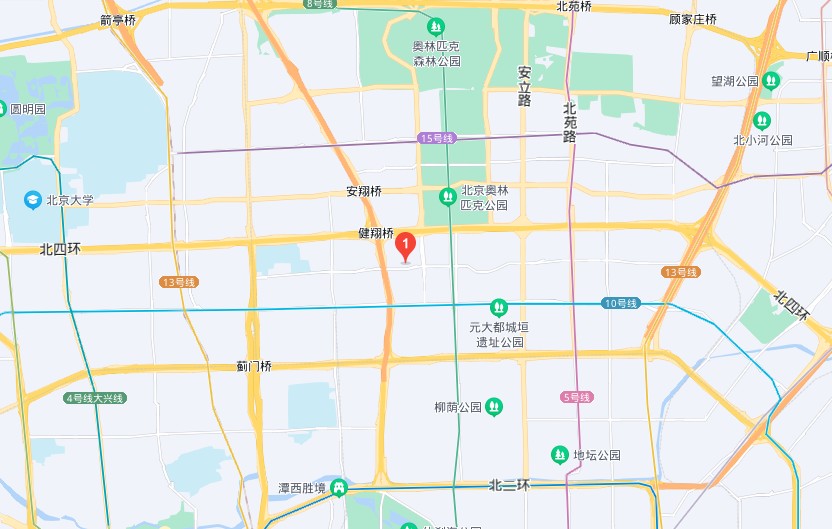The image size is (832, 529).
Task: Tap the 望湖公园 park marker
Action: click(771, 80)
